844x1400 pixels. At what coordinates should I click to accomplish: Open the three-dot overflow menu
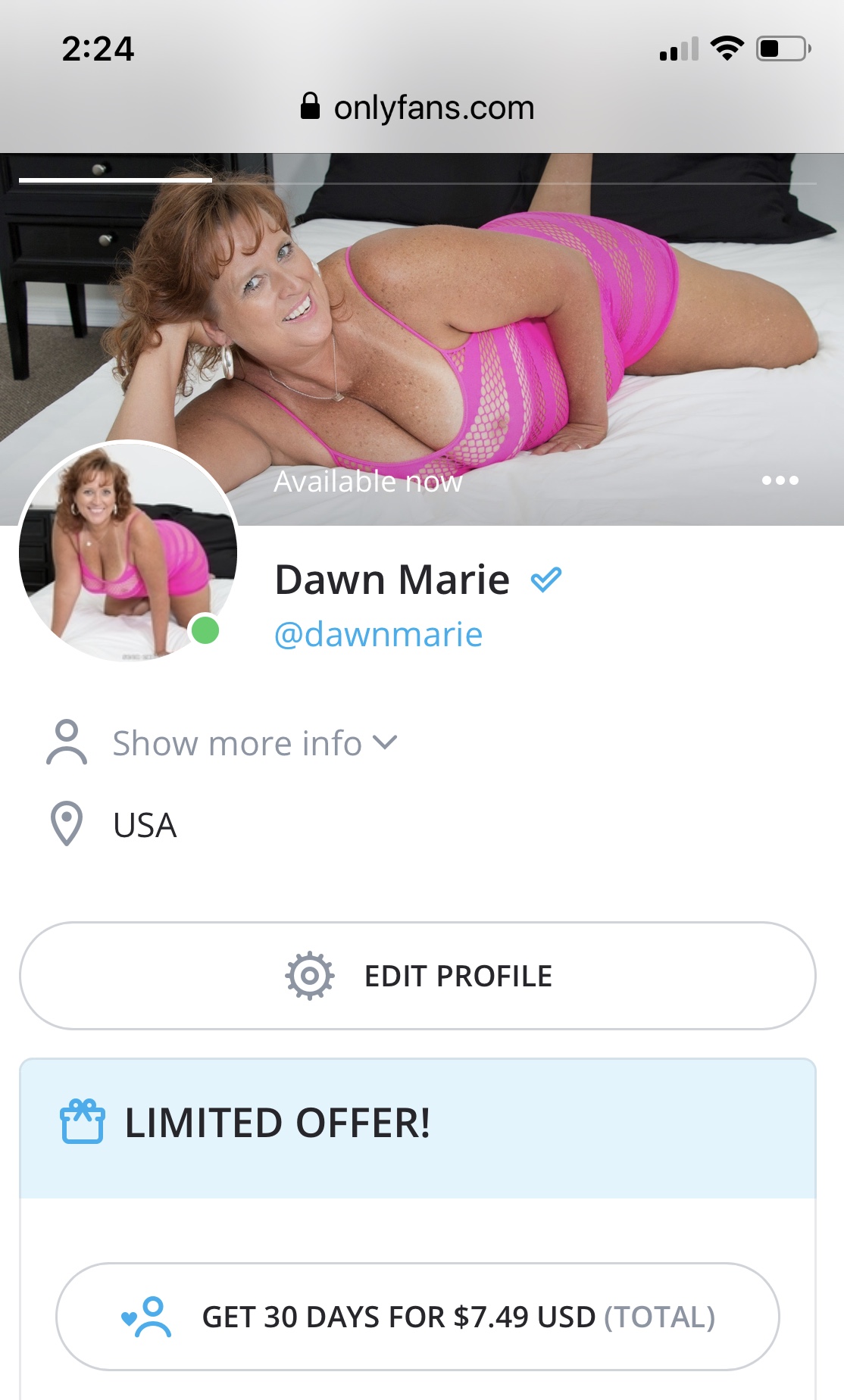pos(780,480)
